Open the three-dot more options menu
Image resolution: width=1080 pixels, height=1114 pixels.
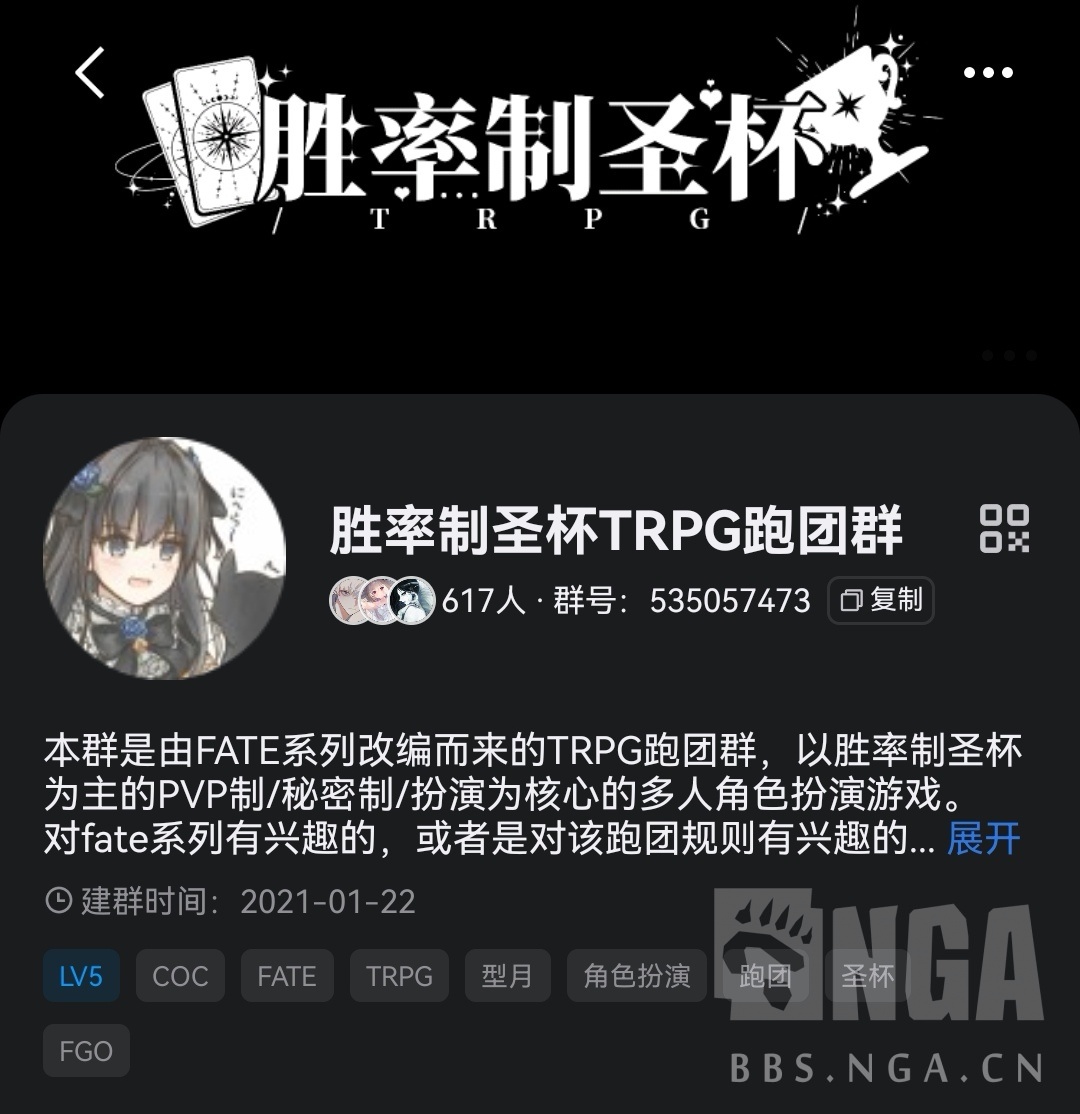pos(988,72)
